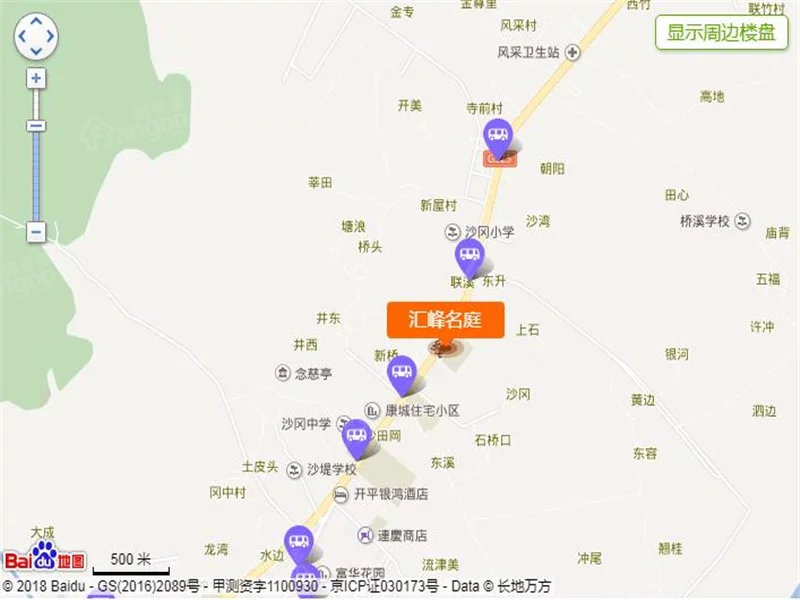Pan the map right with the arrow

click(x=51, y=37)
